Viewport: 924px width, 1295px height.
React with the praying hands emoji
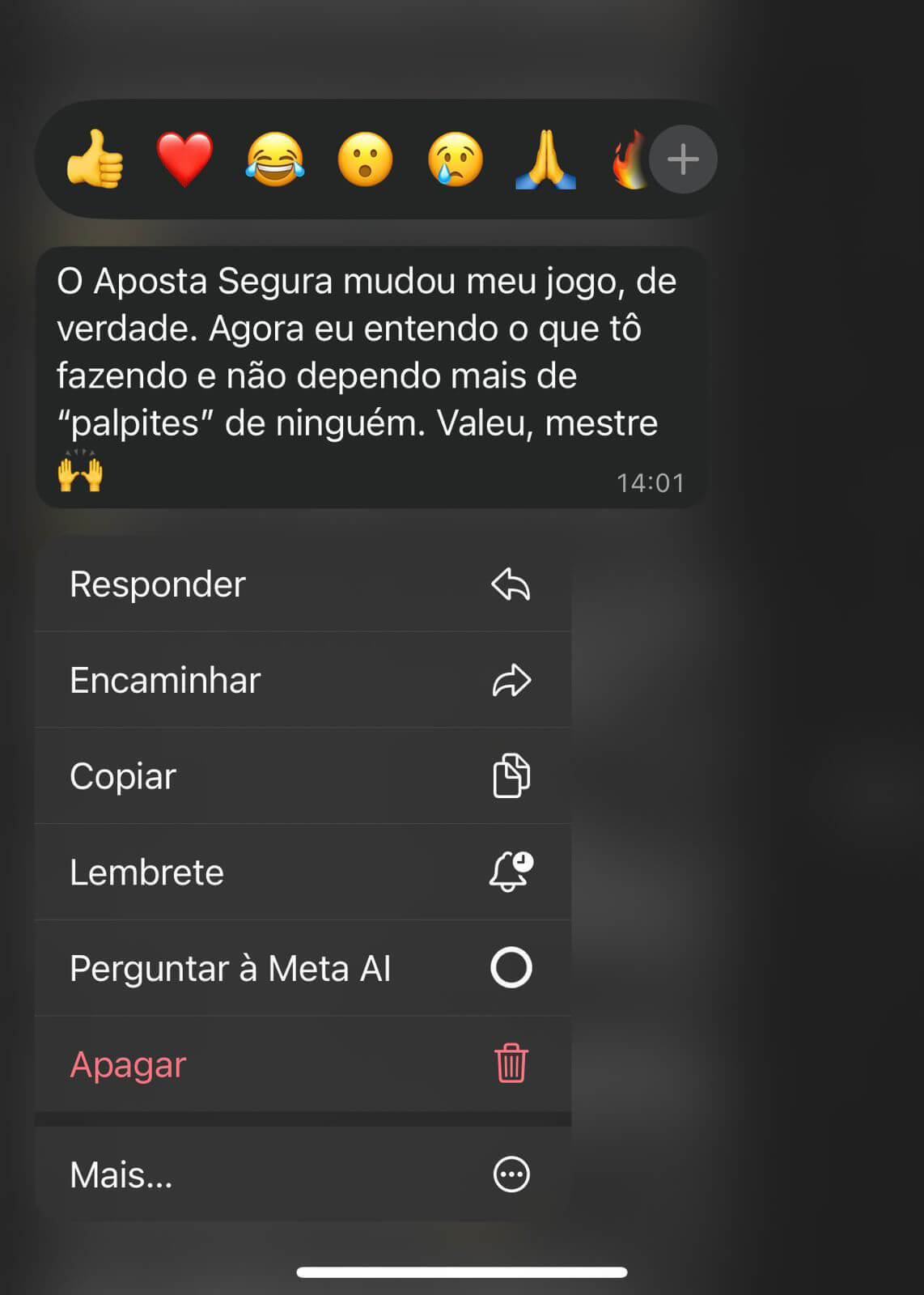point(545,159)
